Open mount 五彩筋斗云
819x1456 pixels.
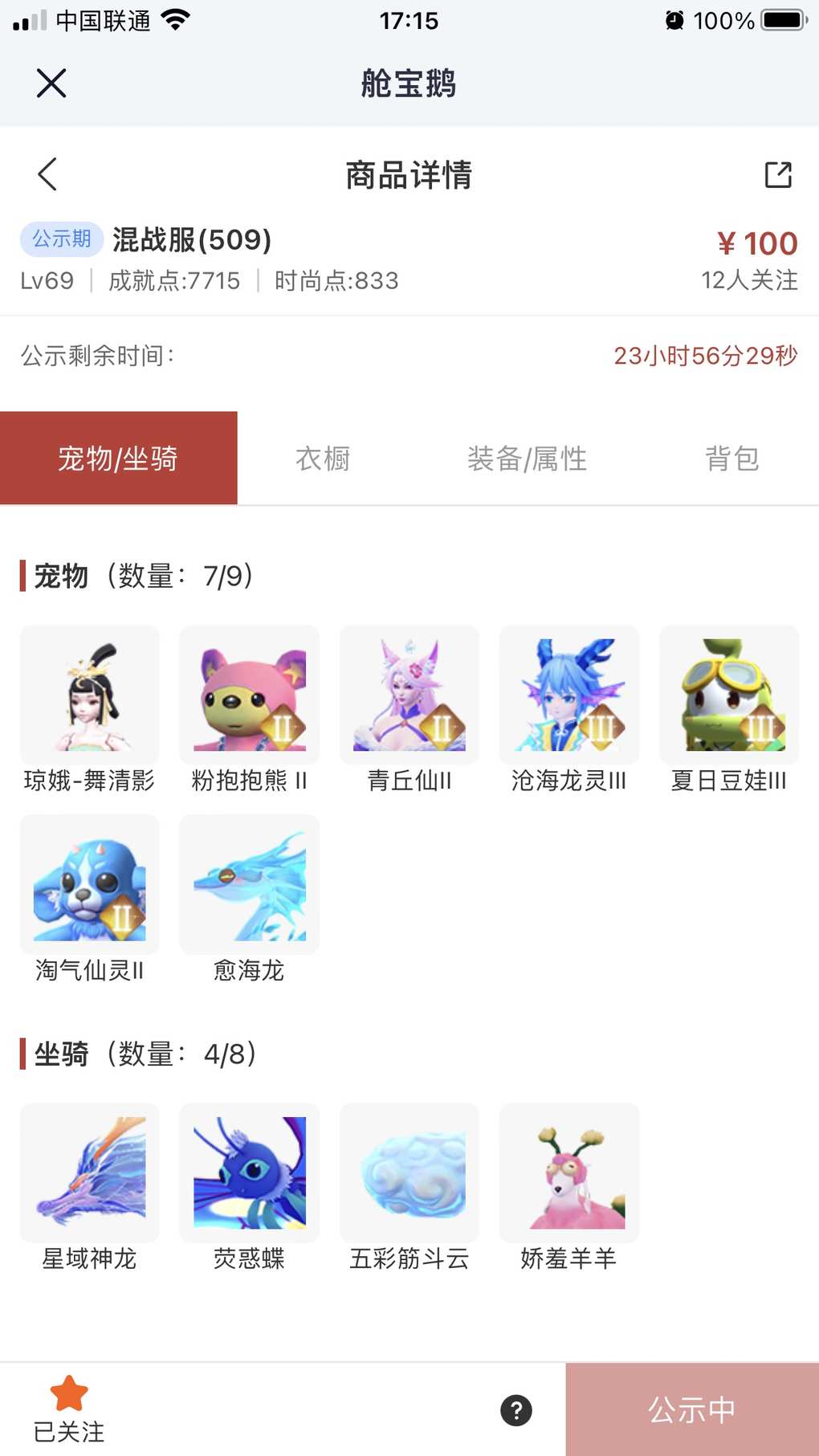(x=409, y=1173)
